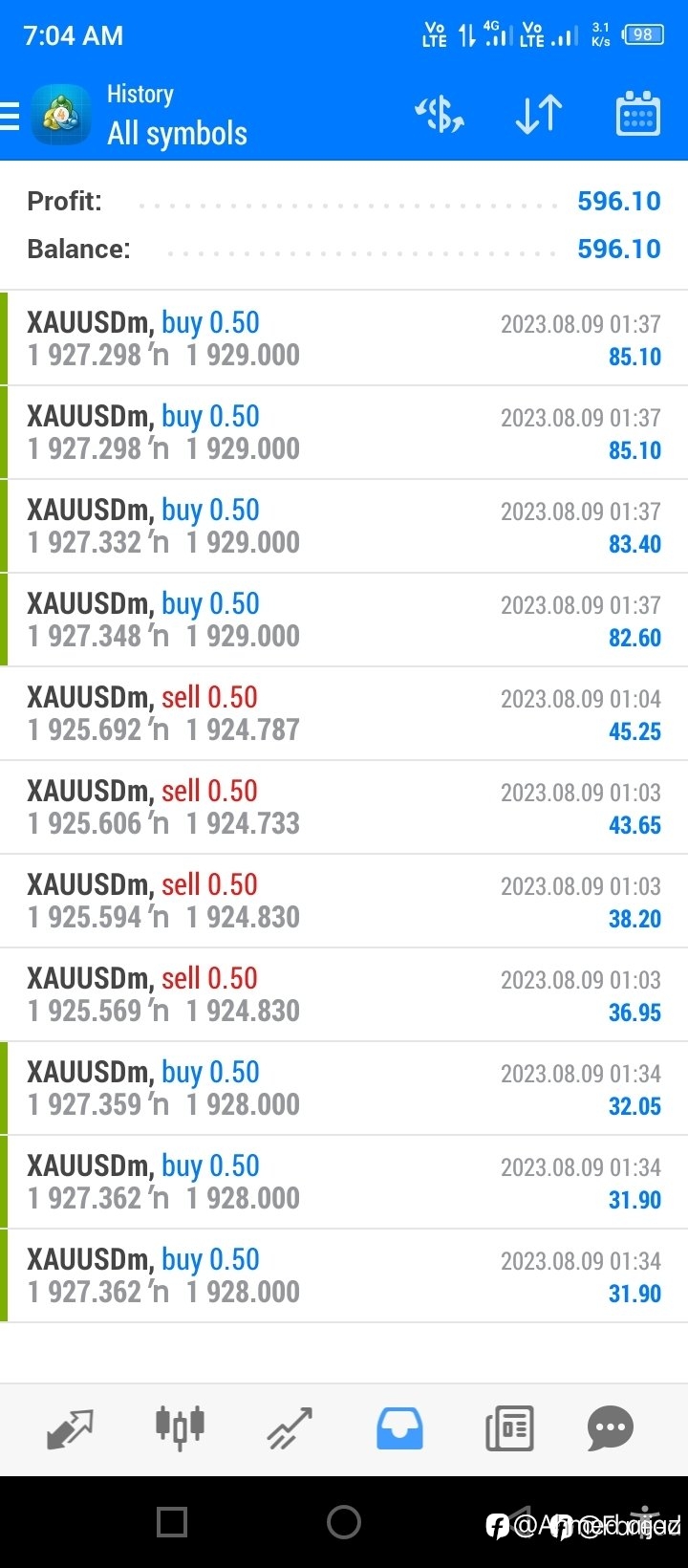Viewport: 688px width, 1568px height.
Task: Go to the Trade tab
Action: coord(290,1429)
